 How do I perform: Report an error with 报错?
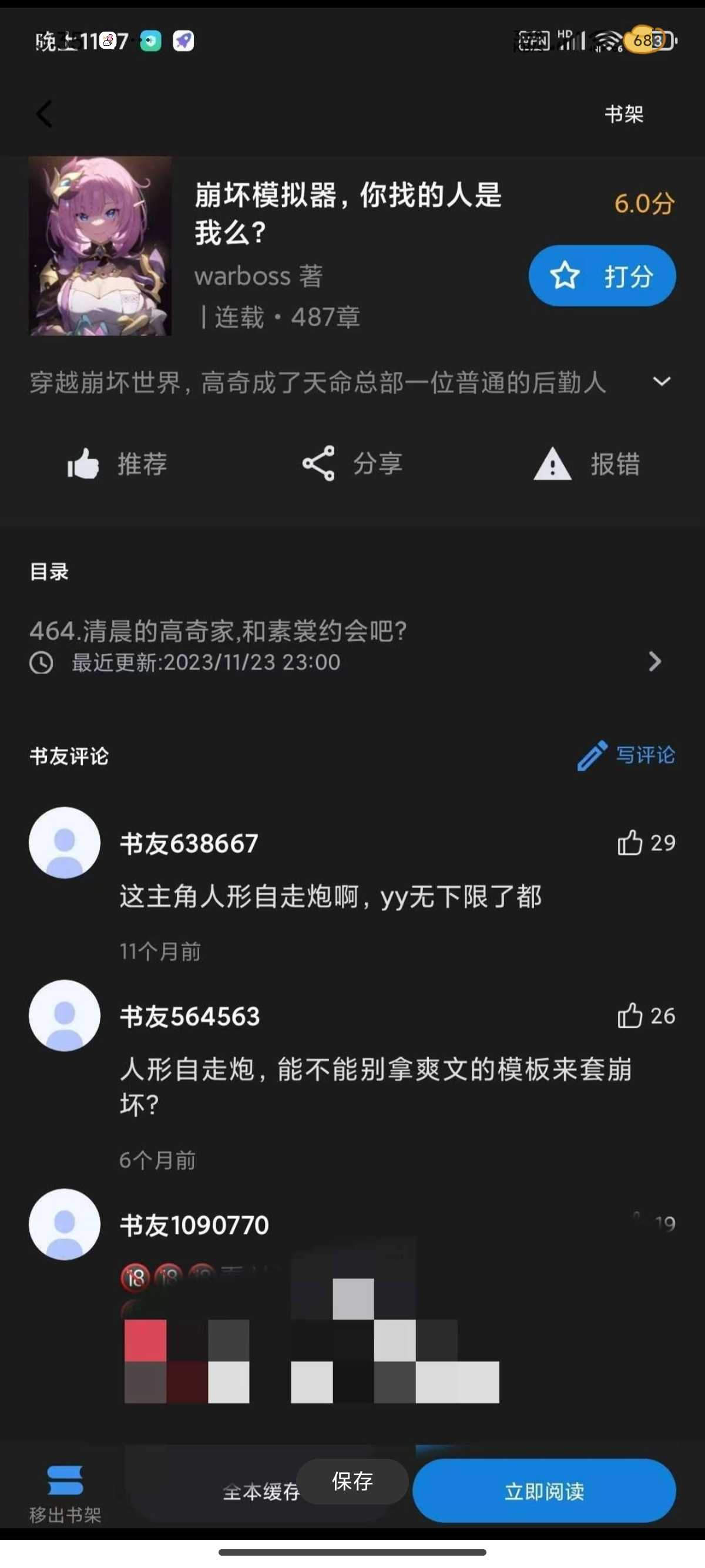point(587,465)
